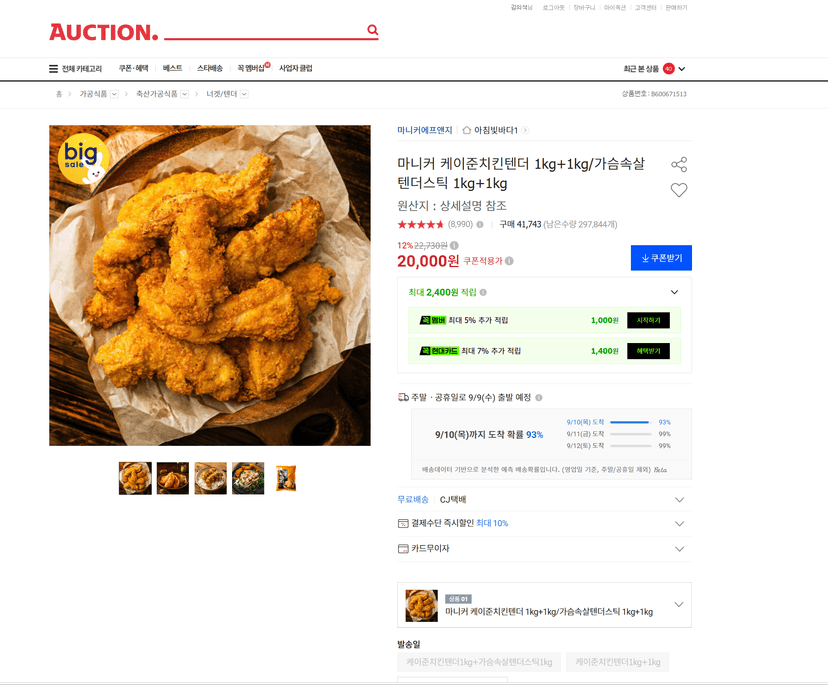This screenshot has height=685, width=828.
Task: Open the 너겟/텐더 breadcrumb dropdown
Action: (244, 94)
